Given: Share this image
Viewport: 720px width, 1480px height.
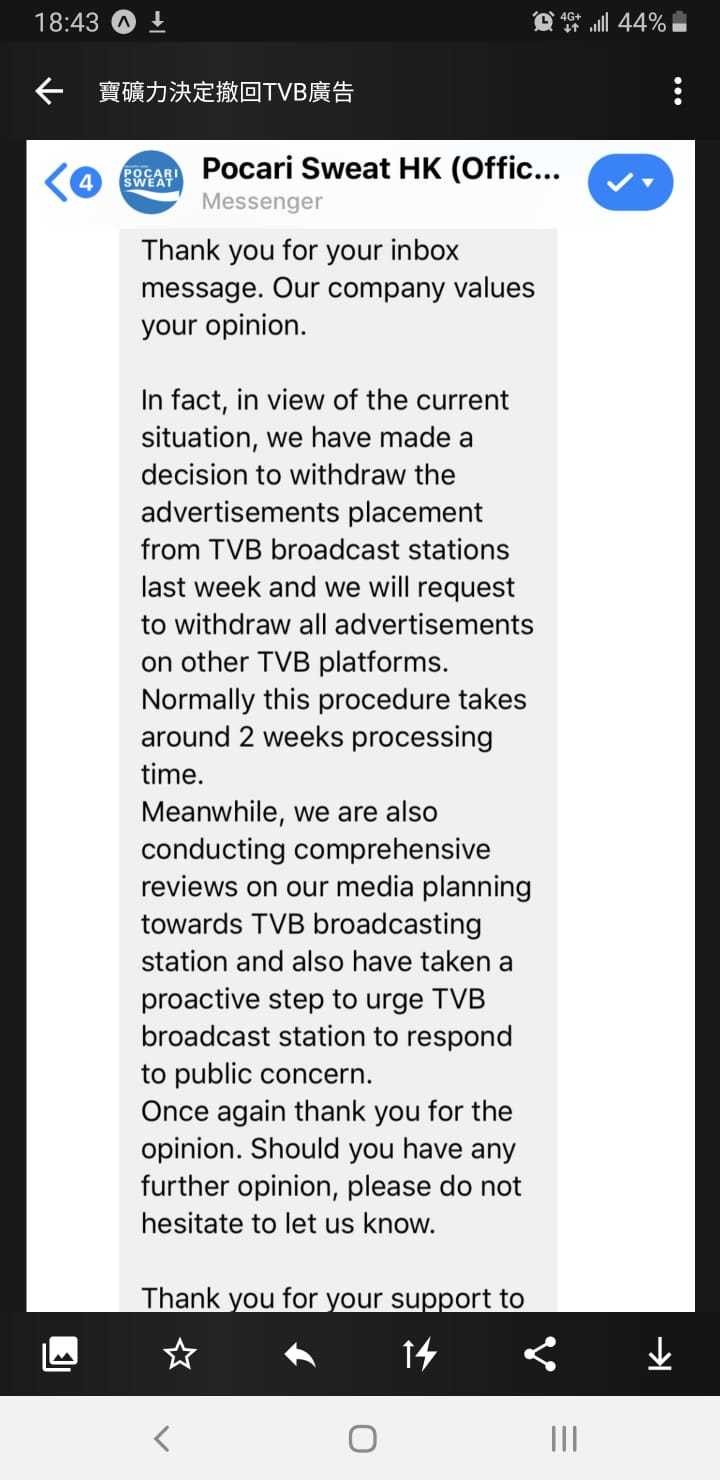Looking at the screenshot, I should tap(540, 1355).
